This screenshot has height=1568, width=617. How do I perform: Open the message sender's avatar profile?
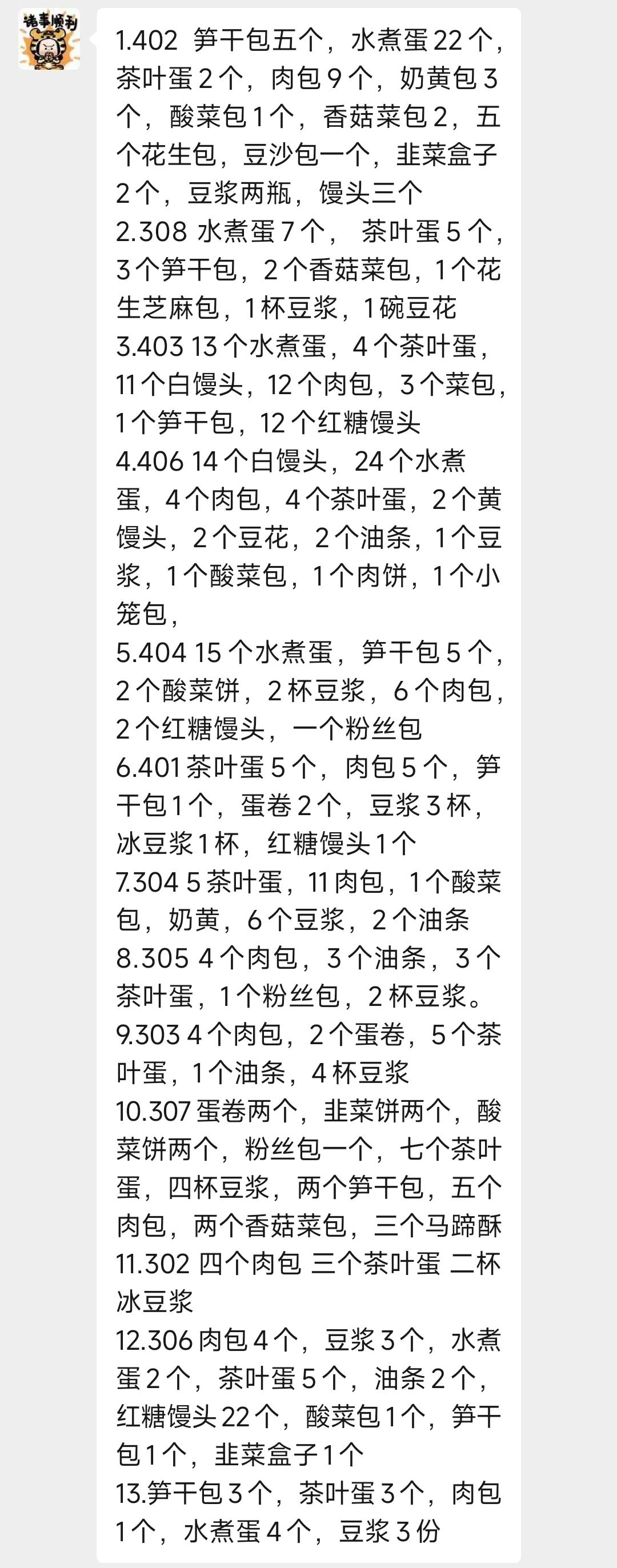[49, 39]
